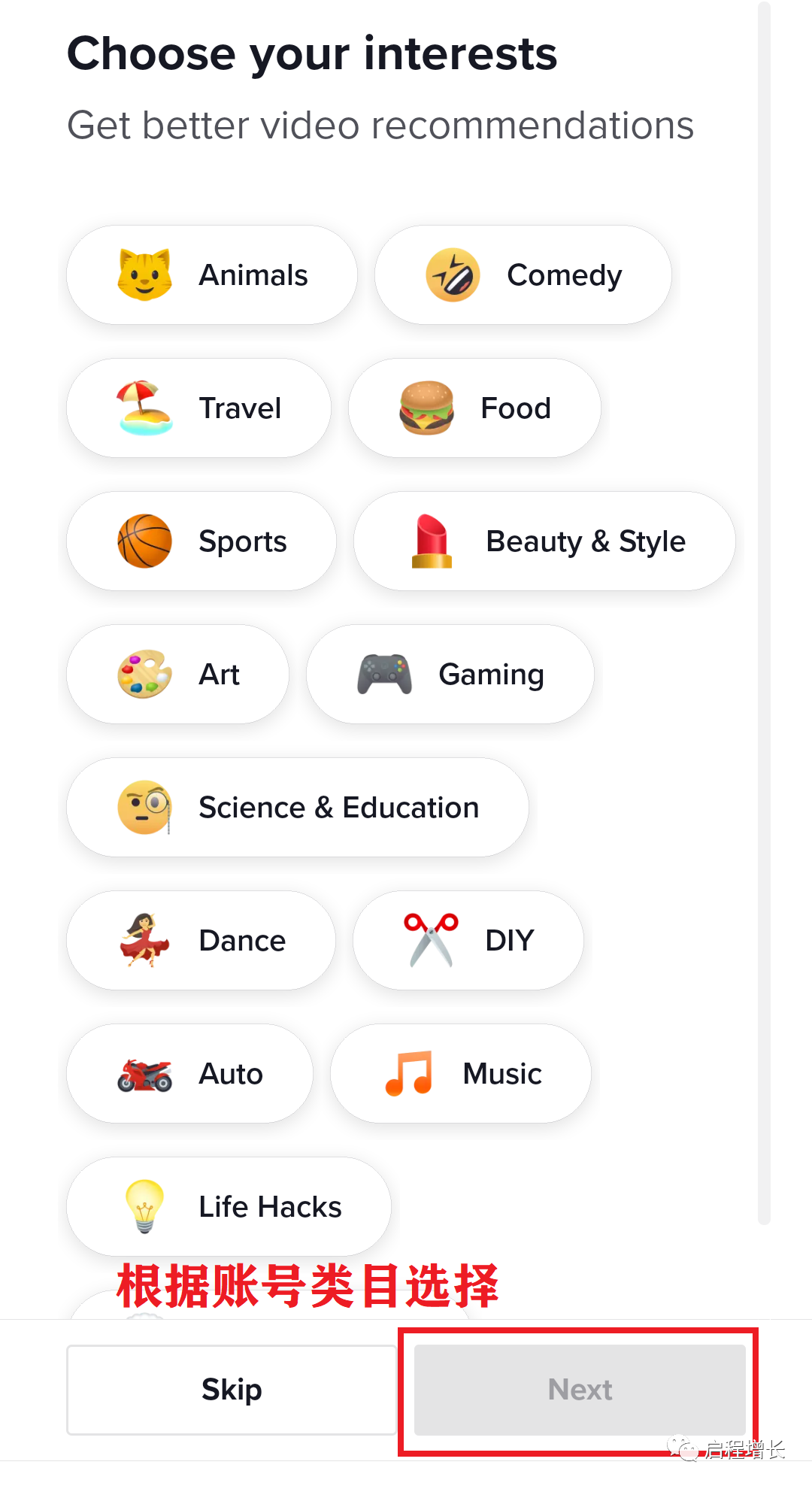This screenshot has width=812, height=1486.
Task: Select the Art interest chip
Action: point(177,675)
